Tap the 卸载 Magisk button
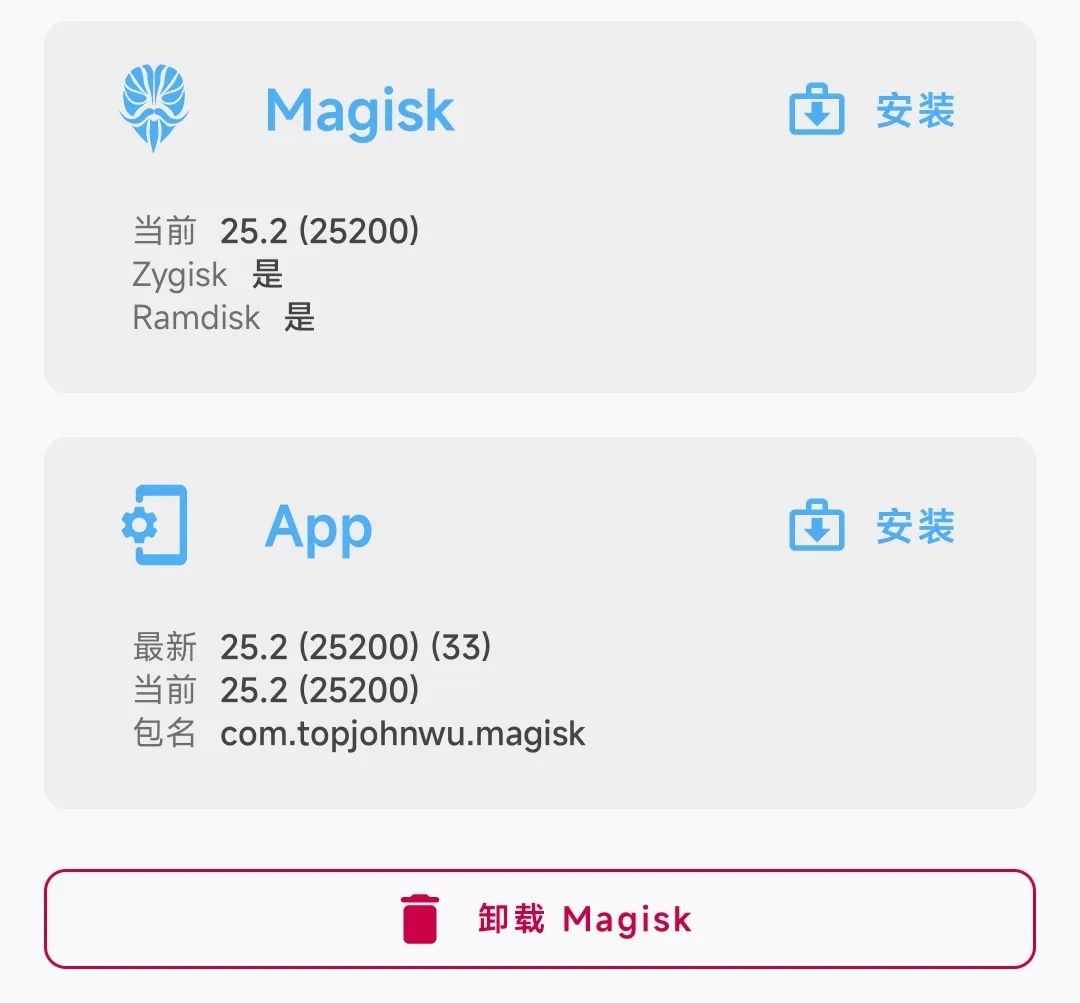The width and height of the screenshot is (1080, 1003). click(x=540, y=919)
